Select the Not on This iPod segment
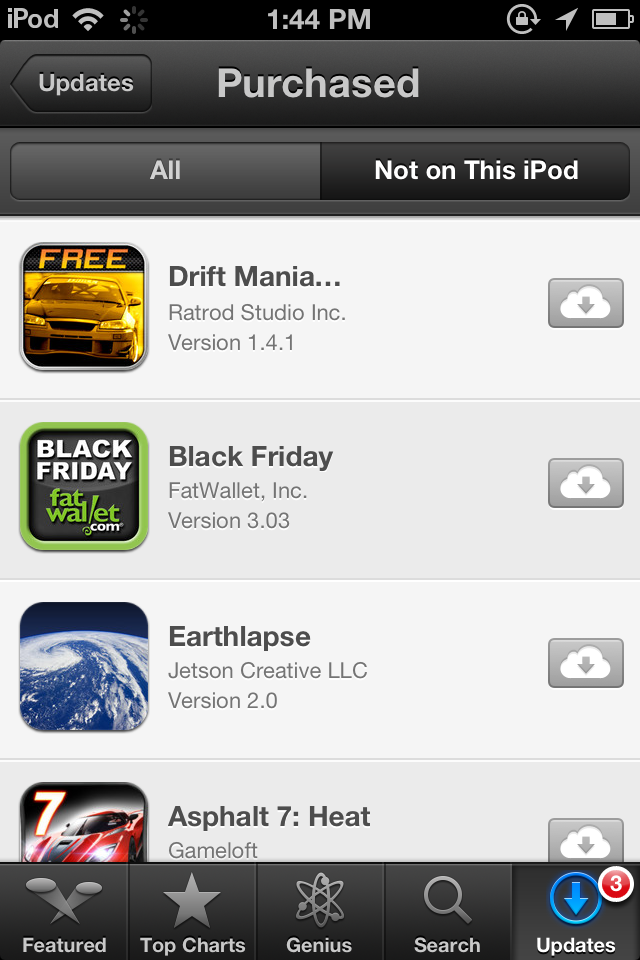 [476, 171]
